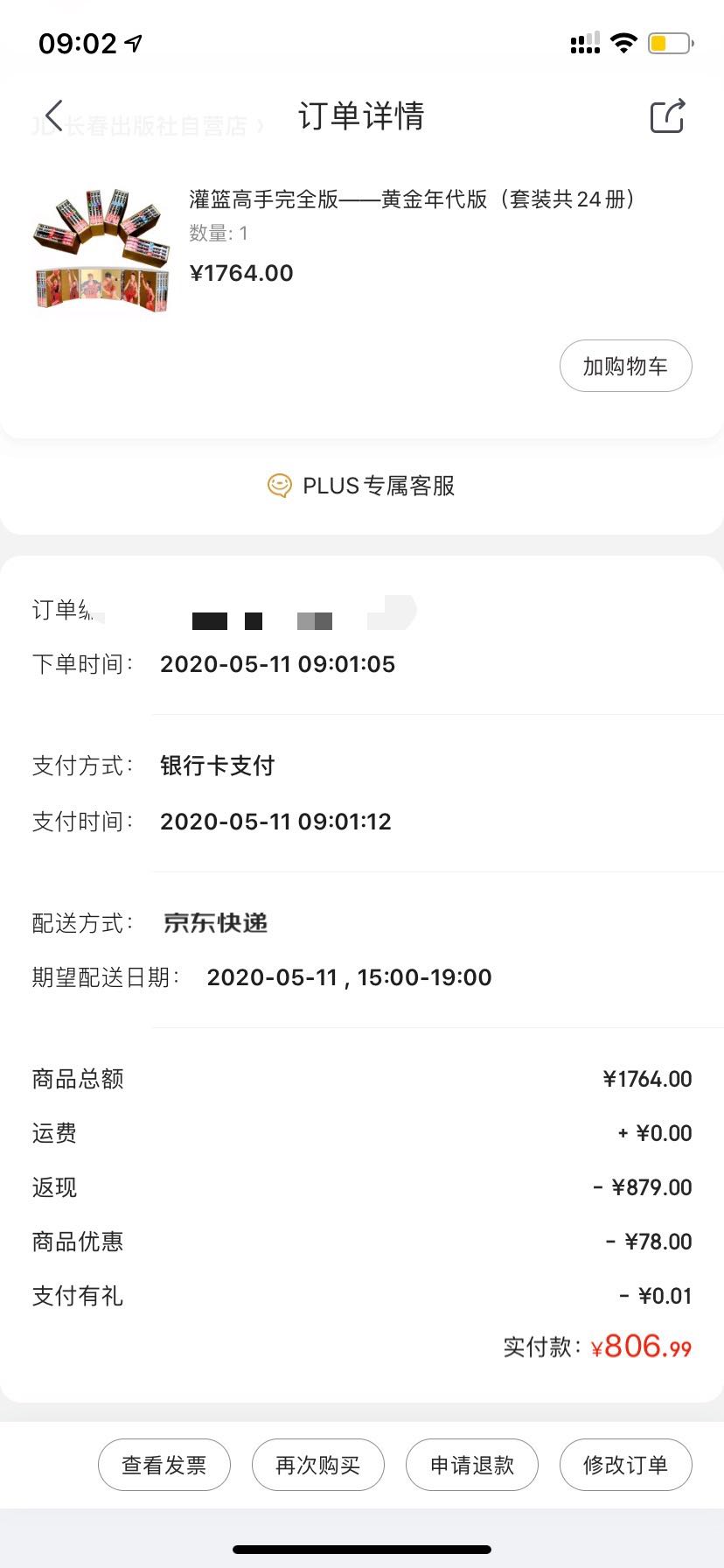Viewport: 724px width, 1568px height.
Task: Tap 修改订单 to modify the order
Action: click(626, 1464)
